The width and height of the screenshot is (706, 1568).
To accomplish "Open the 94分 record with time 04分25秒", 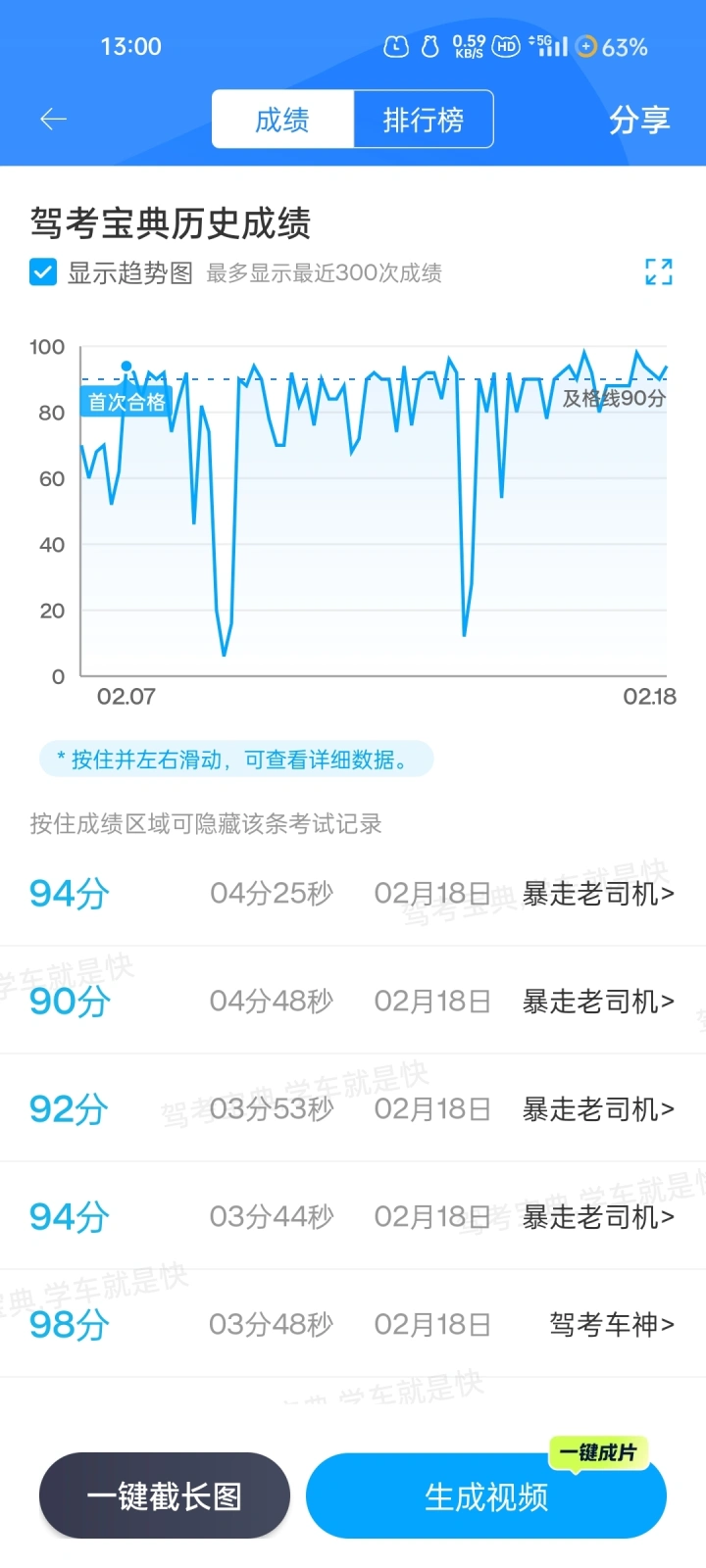I will (x=353, y=893).
